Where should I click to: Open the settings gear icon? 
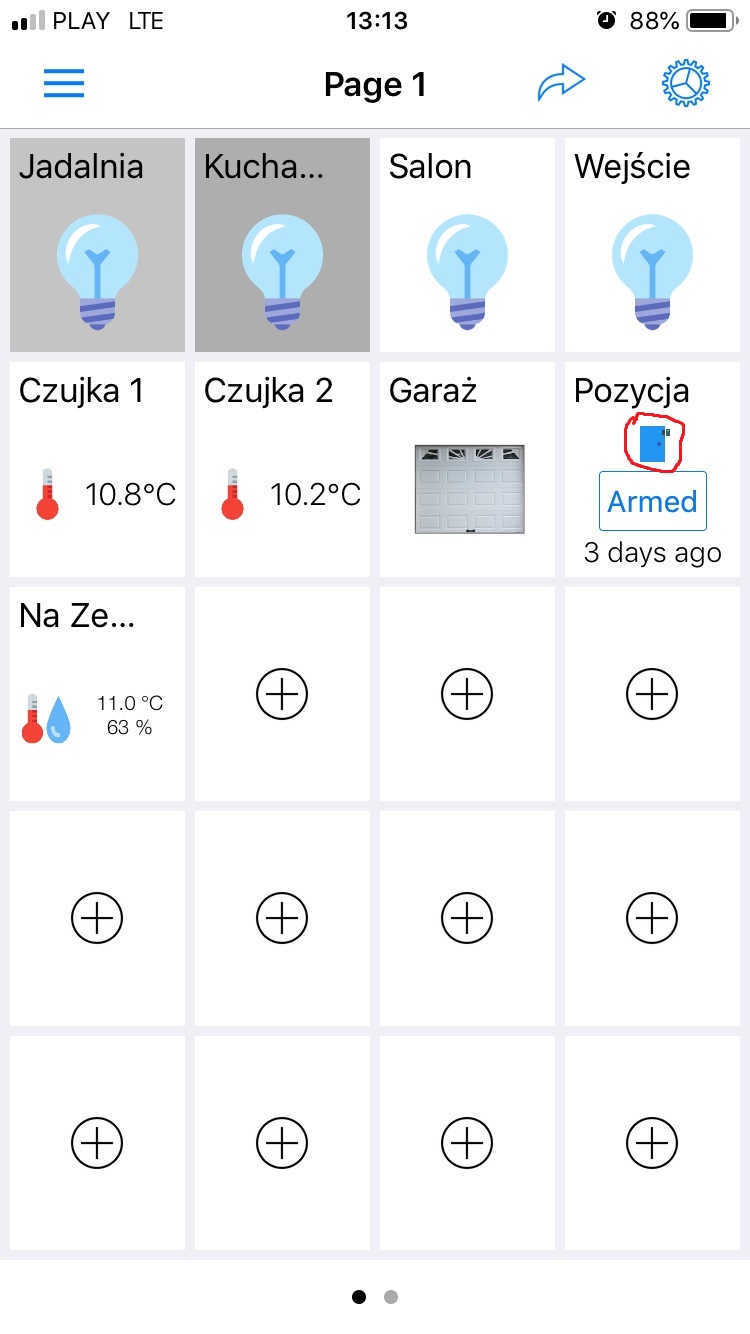[x=685, y=84]
